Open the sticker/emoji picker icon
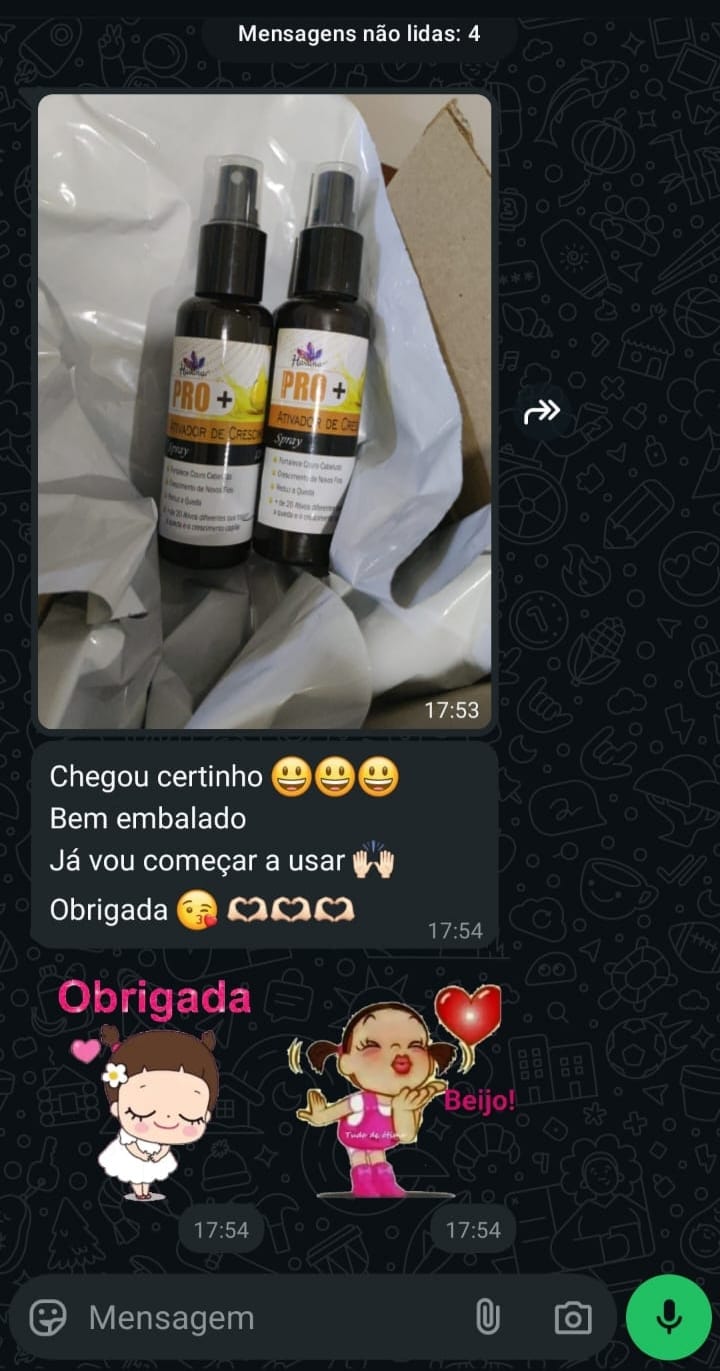Viewport: 720px width, 1371px height. click(x=46, y=1318)
